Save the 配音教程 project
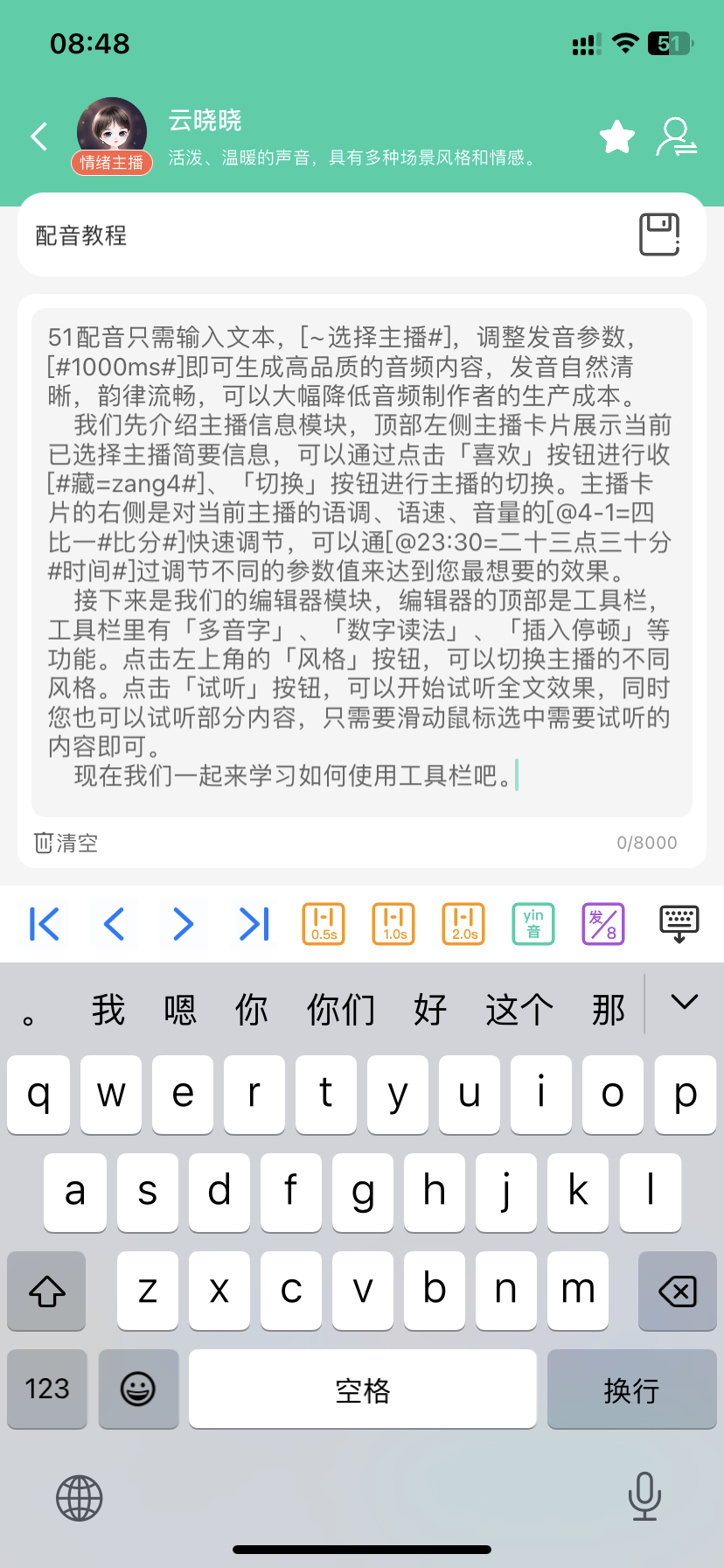The width and height of the screenshot is (724, 1568). [x=659, y=234]
